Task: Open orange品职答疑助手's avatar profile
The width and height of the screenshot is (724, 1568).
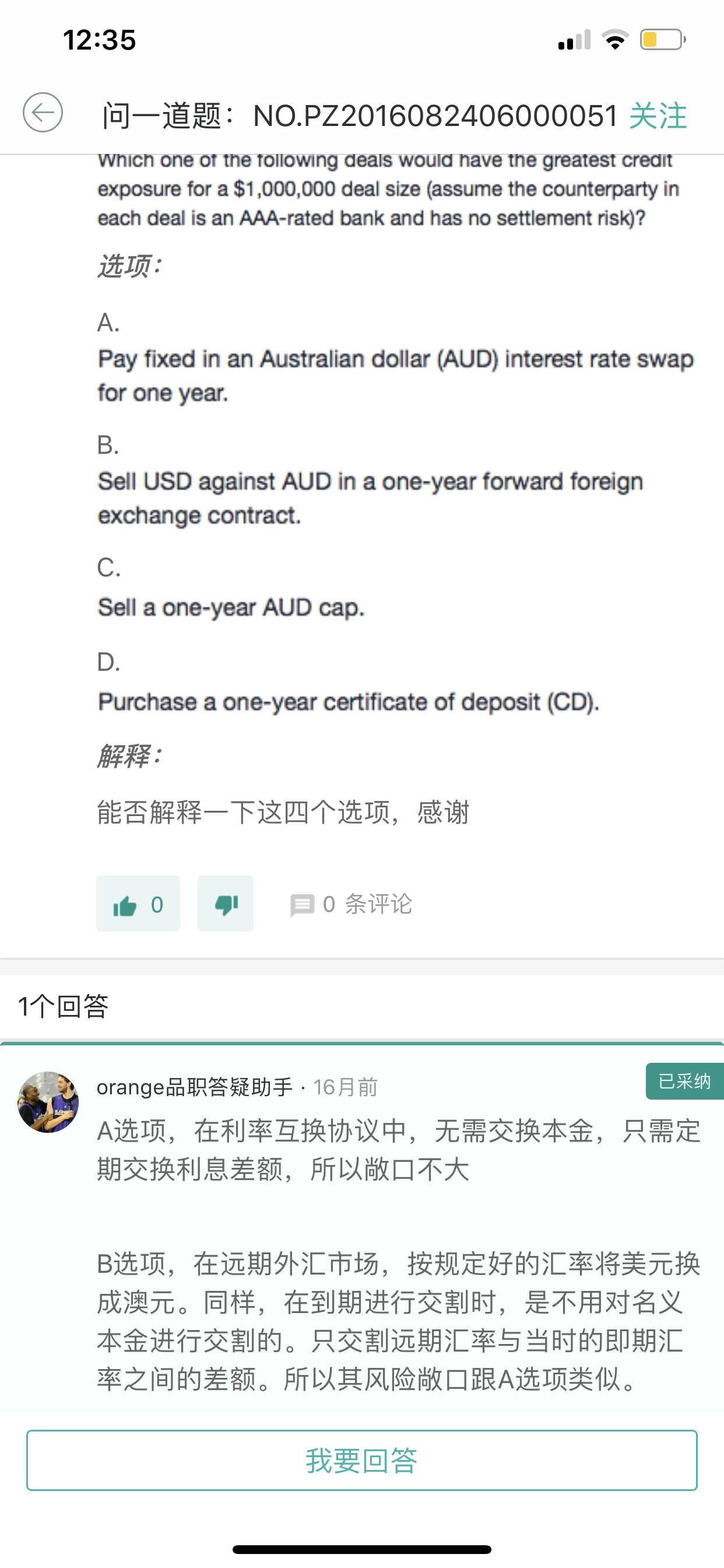Action: pos(48,1102)
